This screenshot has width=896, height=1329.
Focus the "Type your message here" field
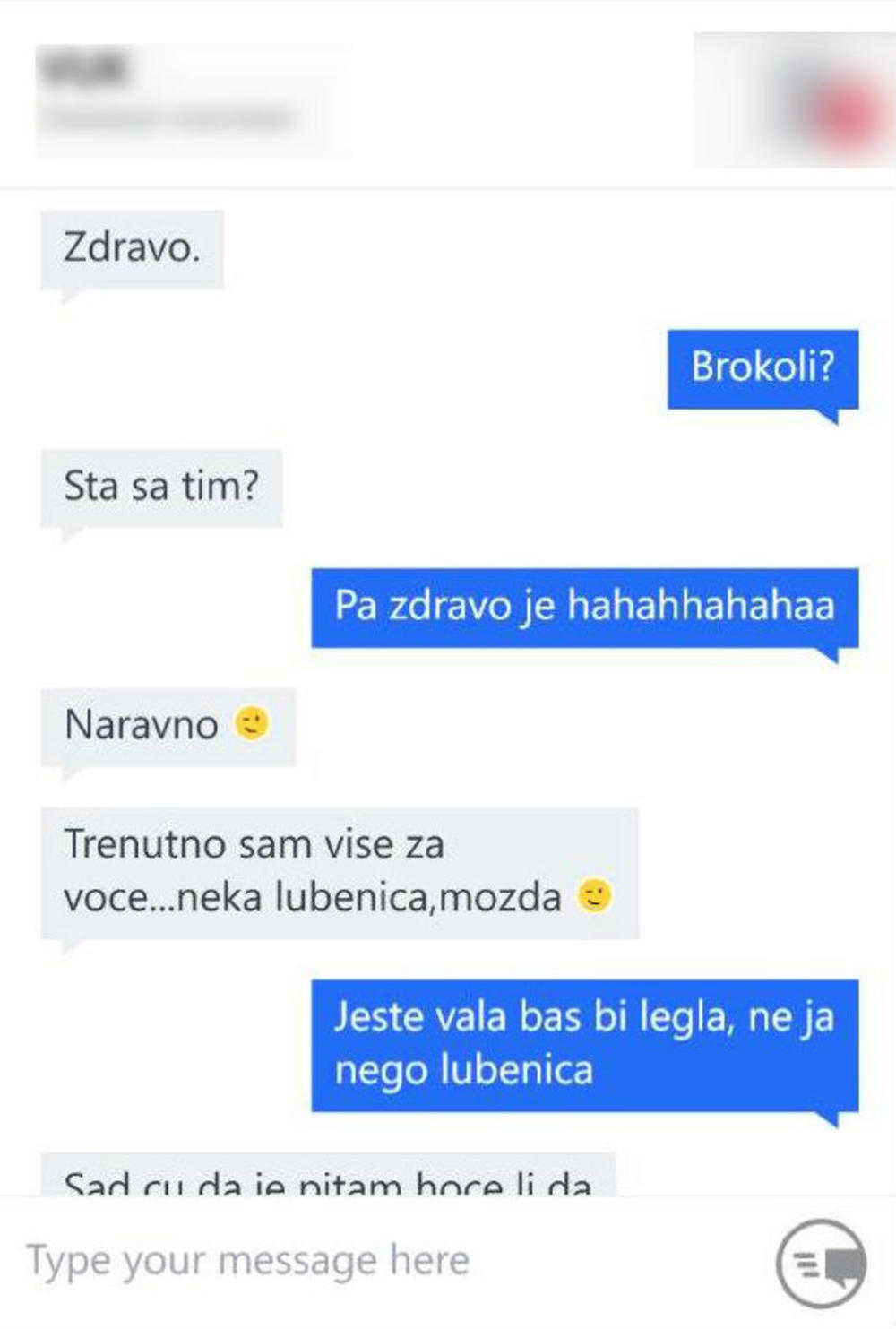358,1261
